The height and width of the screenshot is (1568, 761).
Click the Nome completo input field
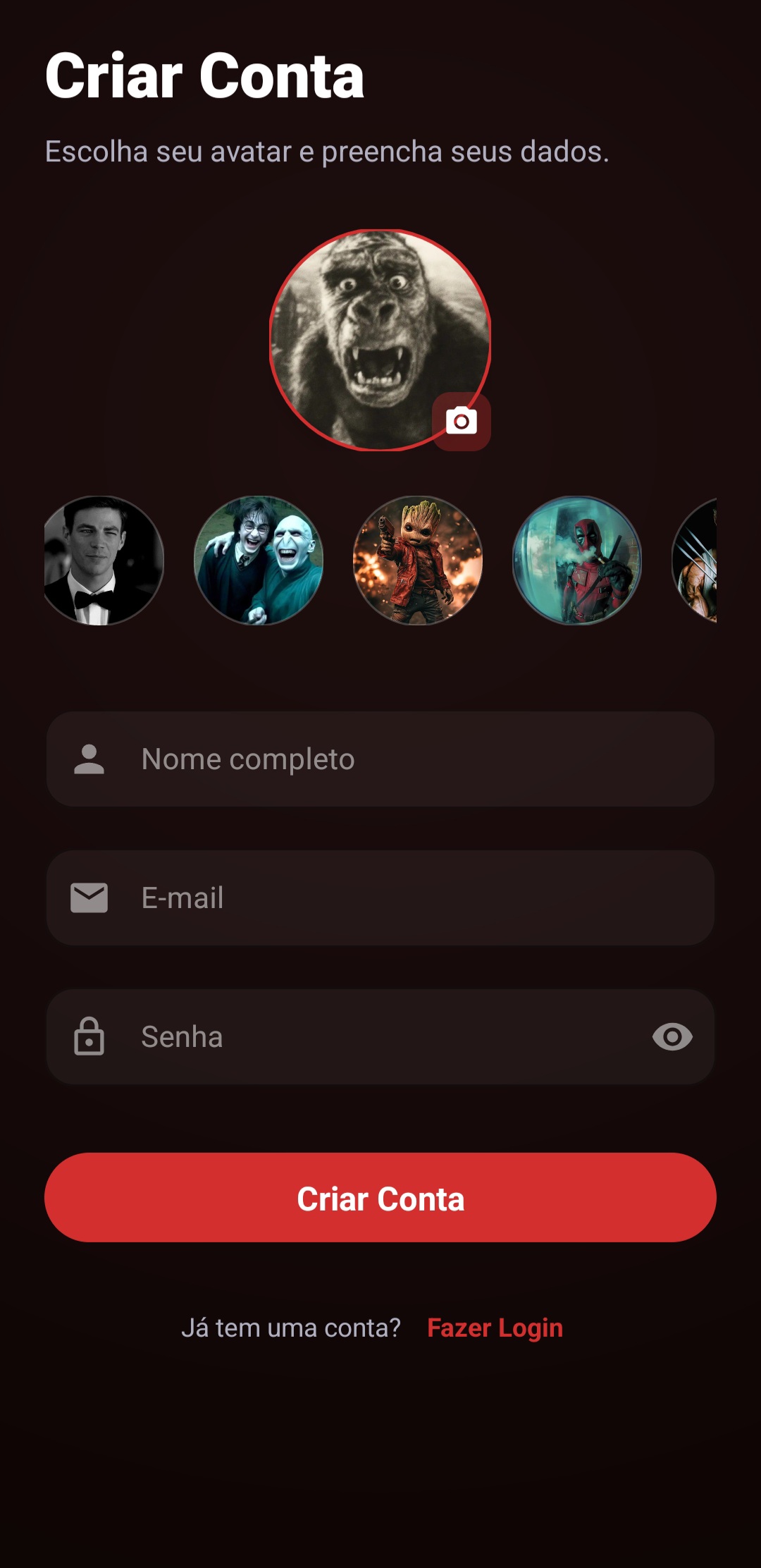(x=380, y=759)
